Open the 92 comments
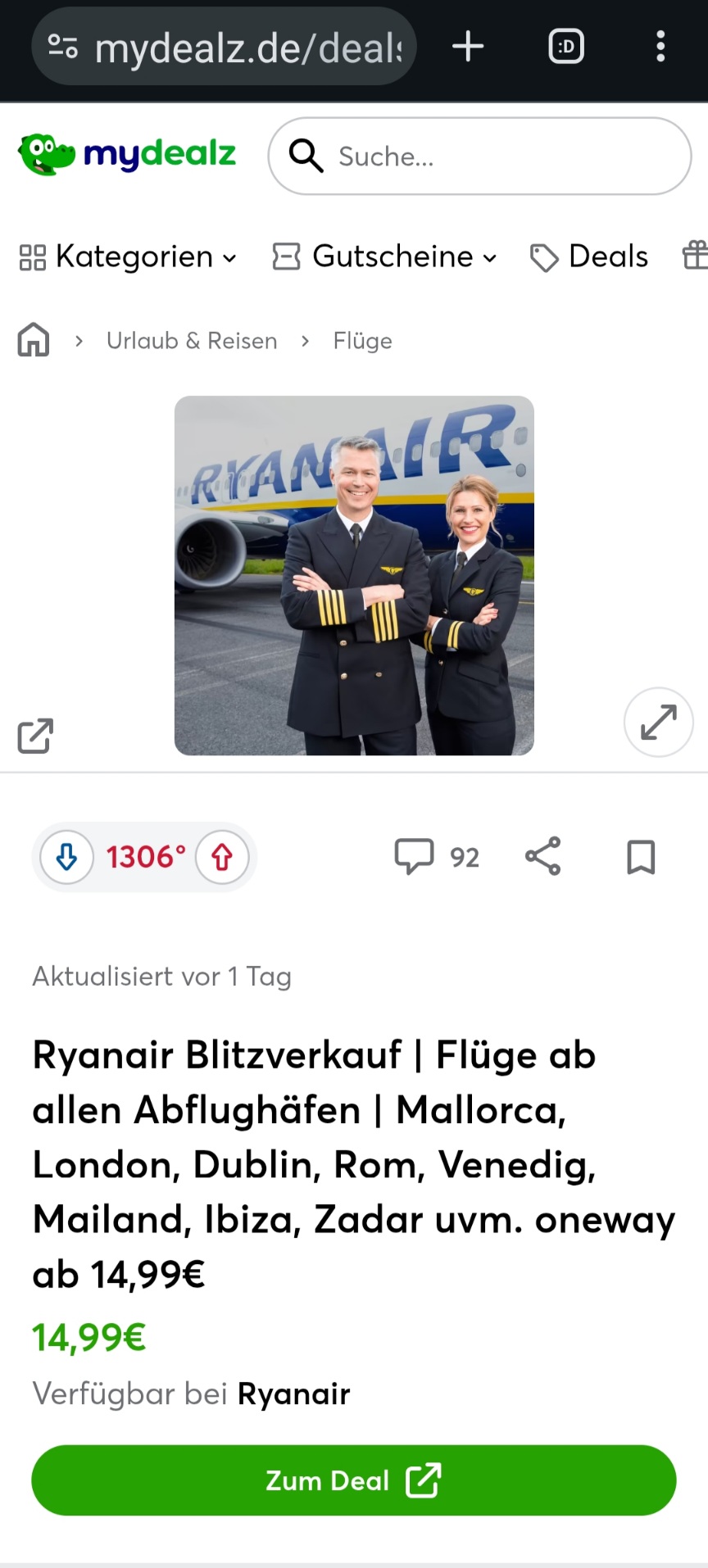The width and height of the screenshot is (708, 1568). (436, 857)
